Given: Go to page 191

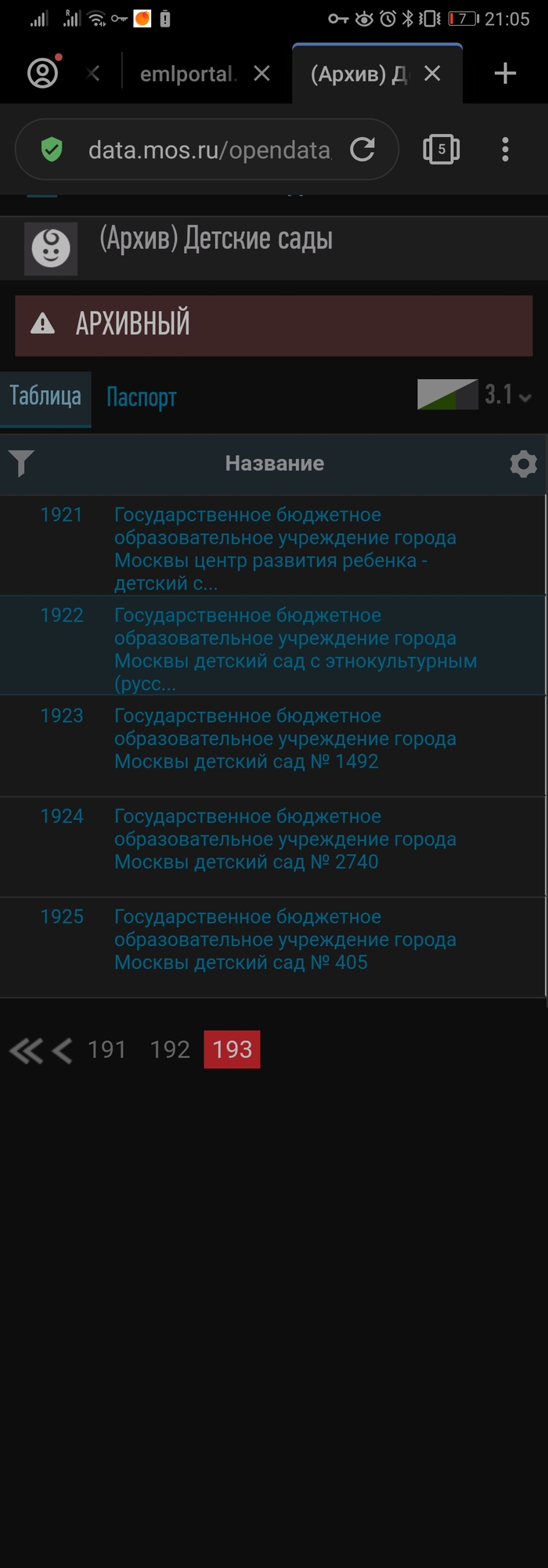Looking at the screenshot, I should pyautogui.click(x=106, y=1050).
